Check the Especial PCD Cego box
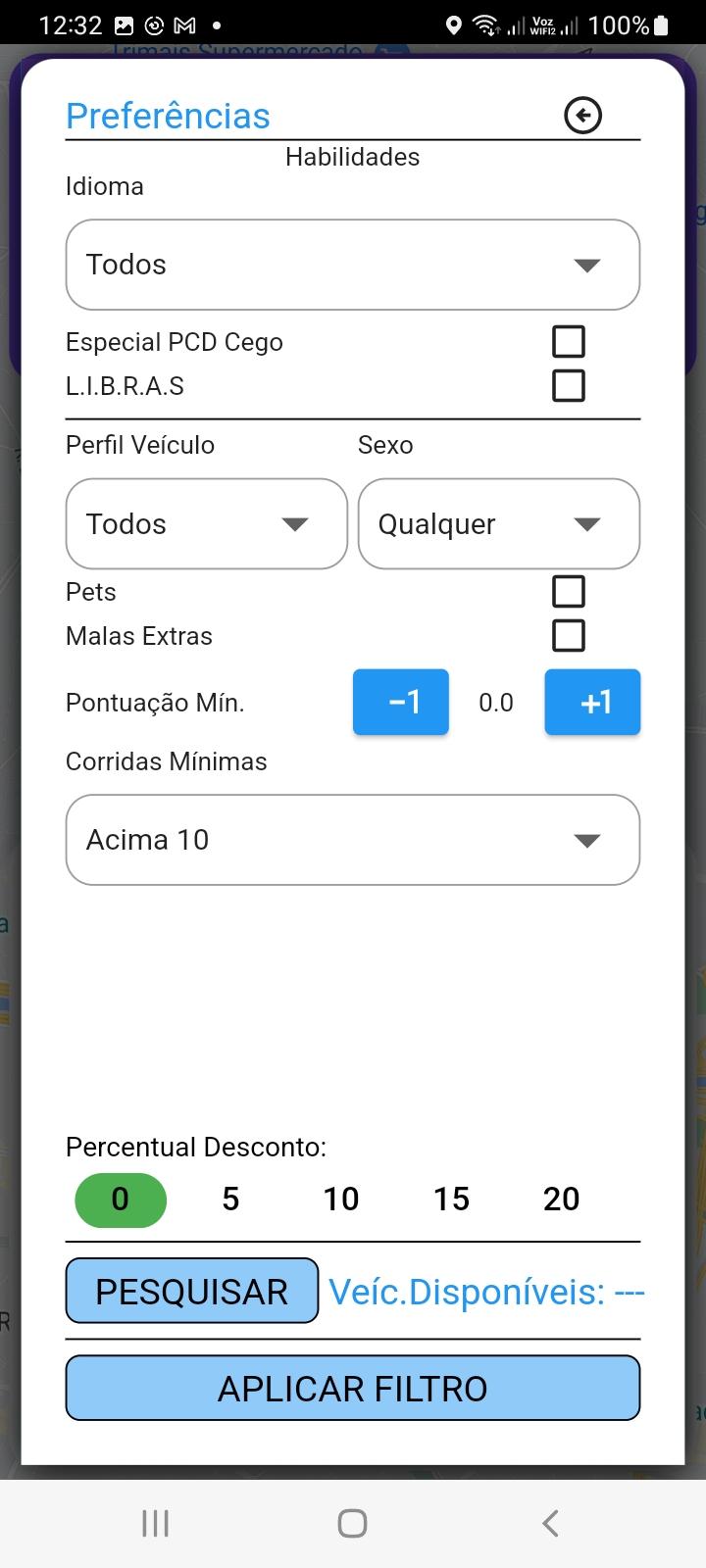The height and width of the screenshot is (1568, 706). click(569, 341)
